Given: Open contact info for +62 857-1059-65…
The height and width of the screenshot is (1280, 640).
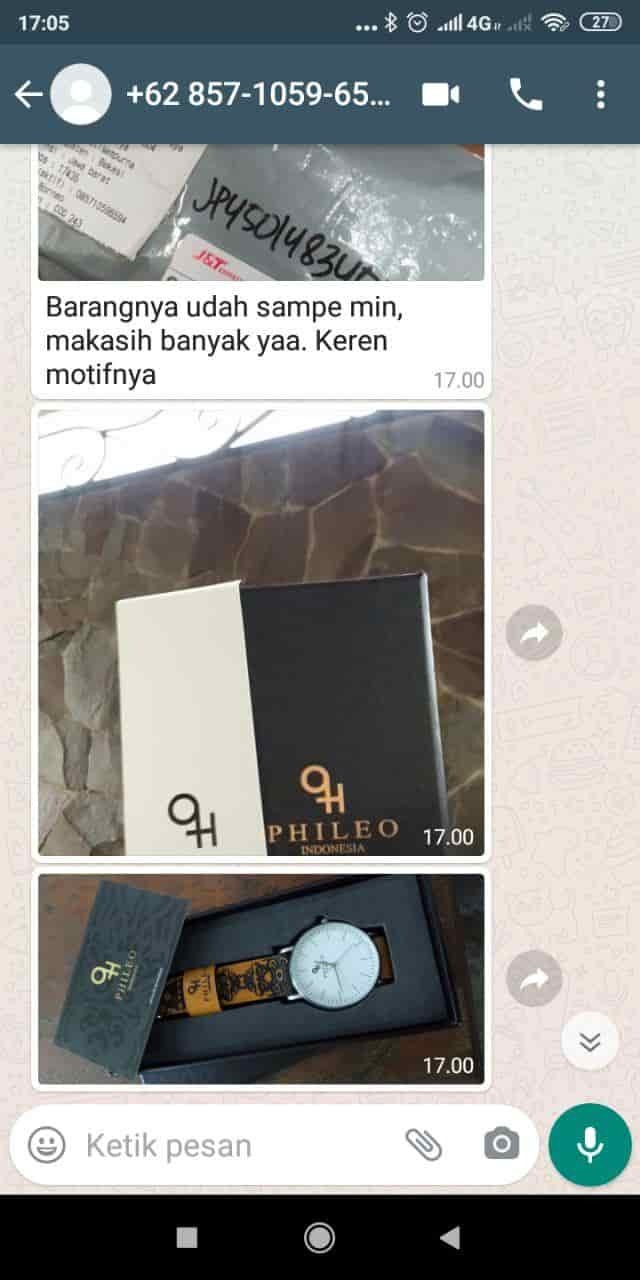Looking at the screenshot, I should tap(260, 94).
